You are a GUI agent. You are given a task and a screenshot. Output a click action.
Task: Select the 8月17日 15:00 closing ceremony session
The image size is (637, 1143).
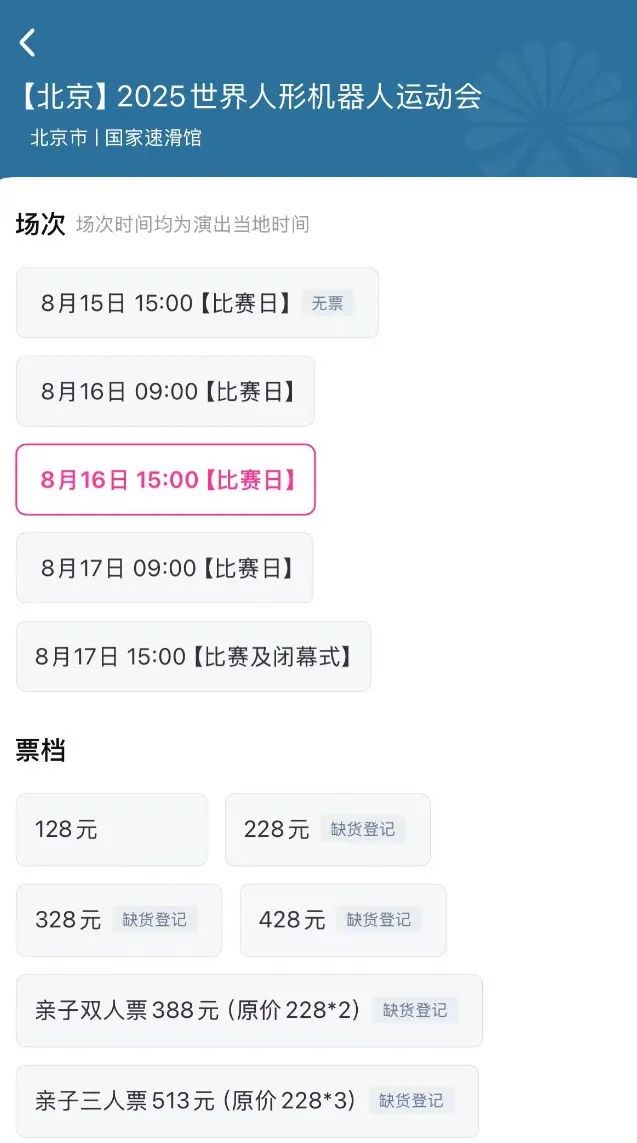click(x=194, y=656)
